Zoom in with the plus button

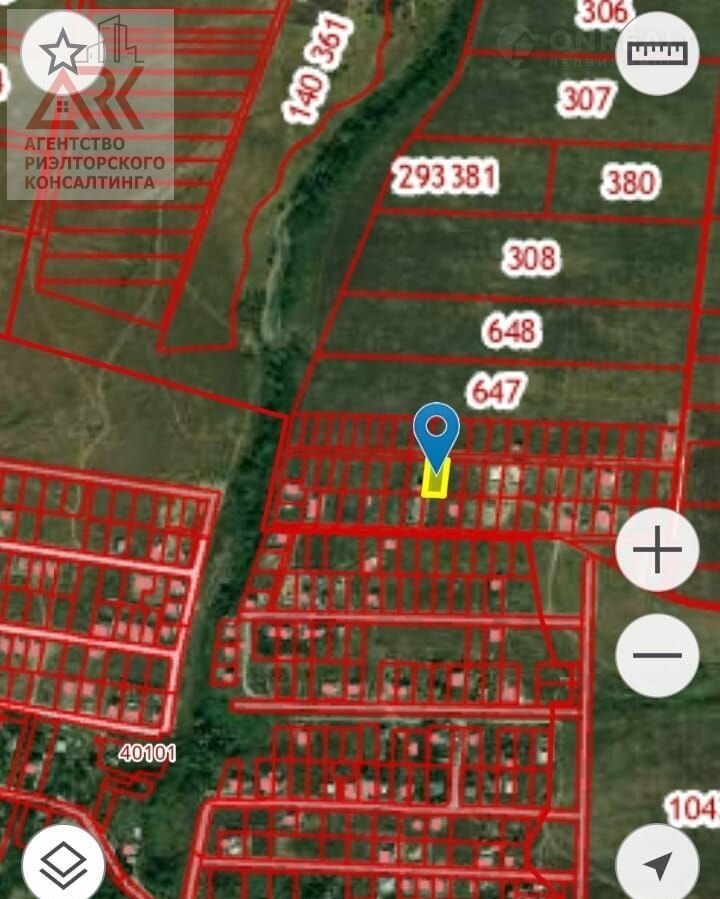(x=657, y=550)
